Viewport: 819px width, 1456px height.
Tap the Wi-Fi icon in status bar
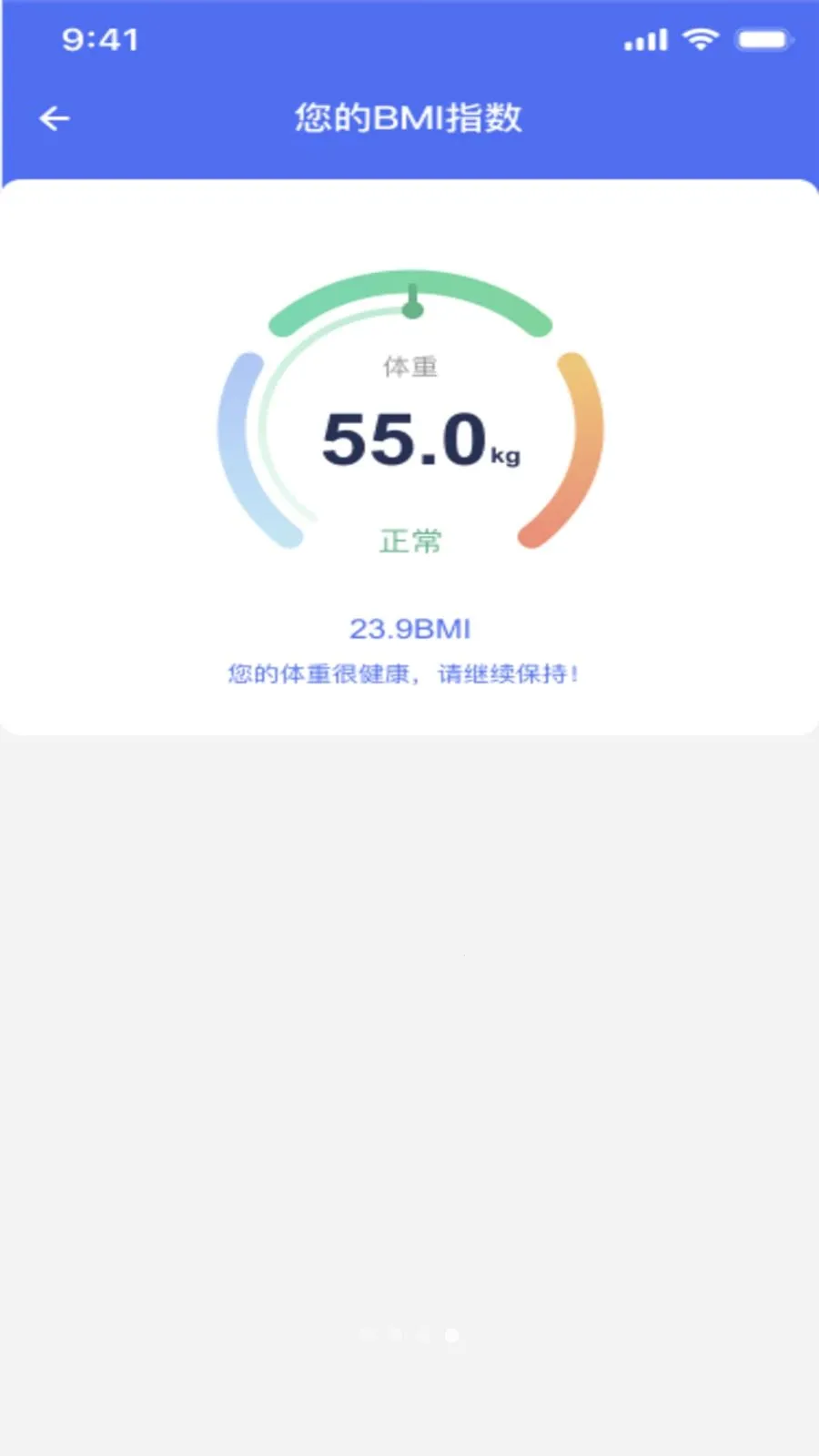701,40
